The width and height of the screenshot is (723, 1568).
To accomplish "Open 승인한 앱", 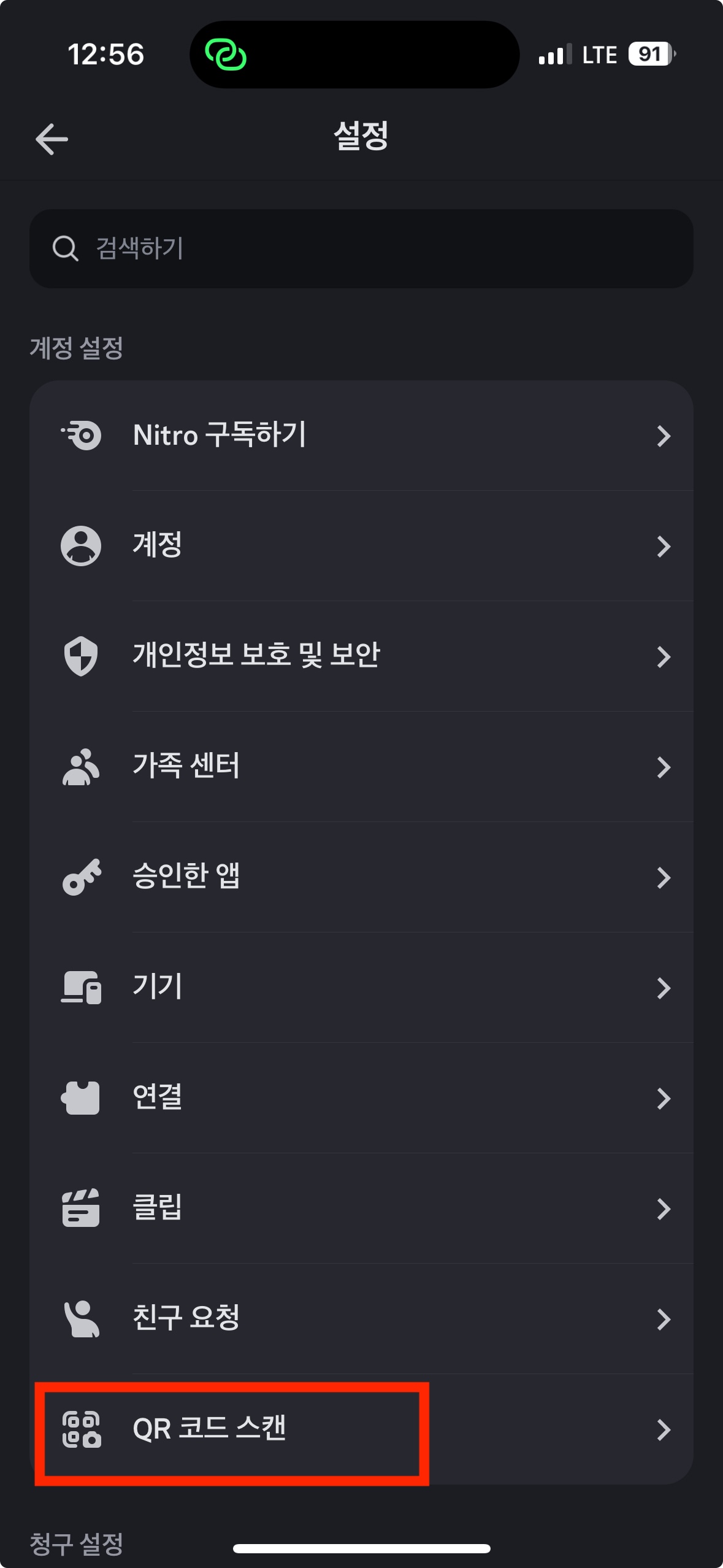I will 361,877.
